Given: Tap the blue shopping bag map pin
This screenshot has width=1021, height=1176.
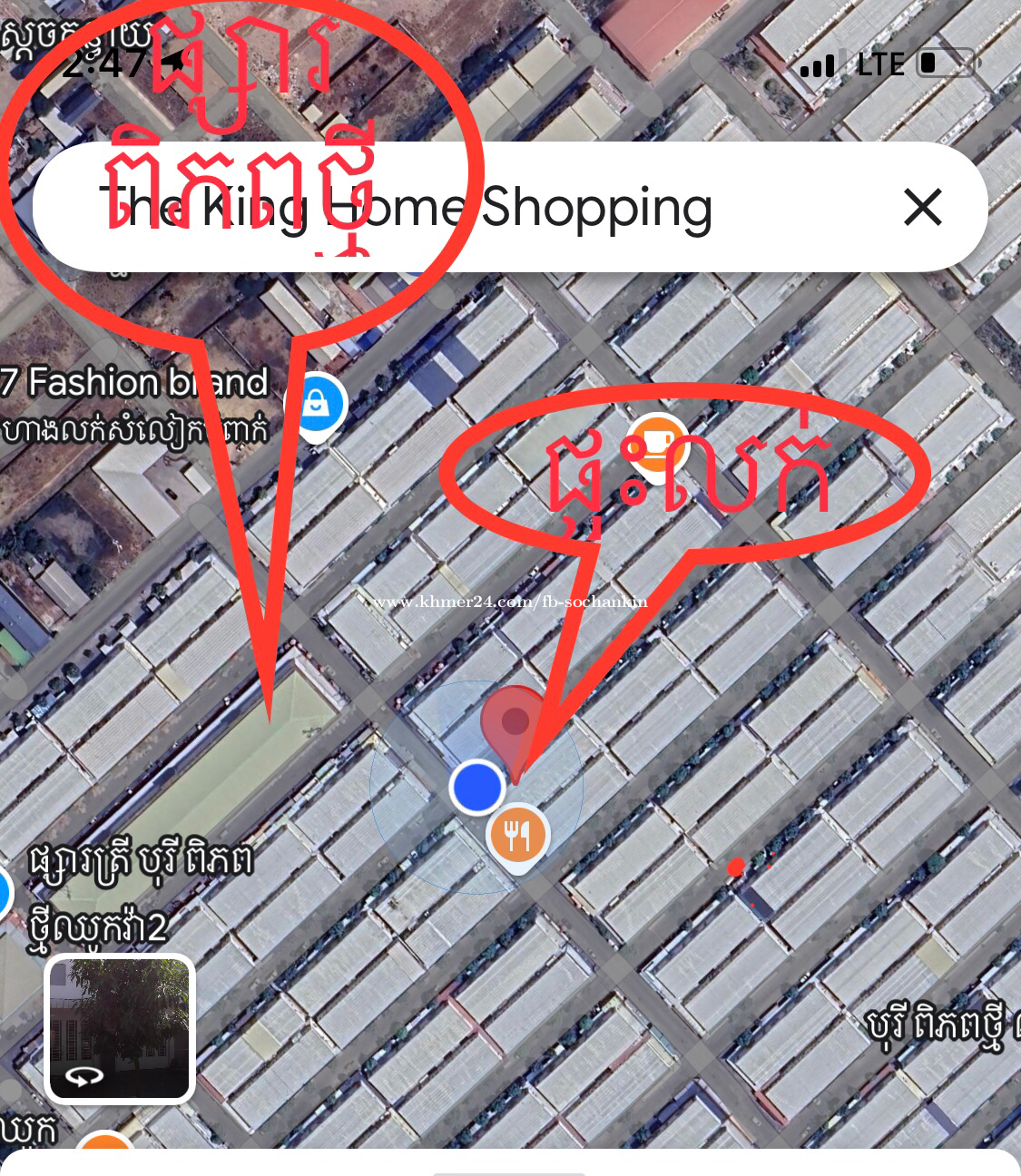Looking at the screenshot, I should [316, 403].
